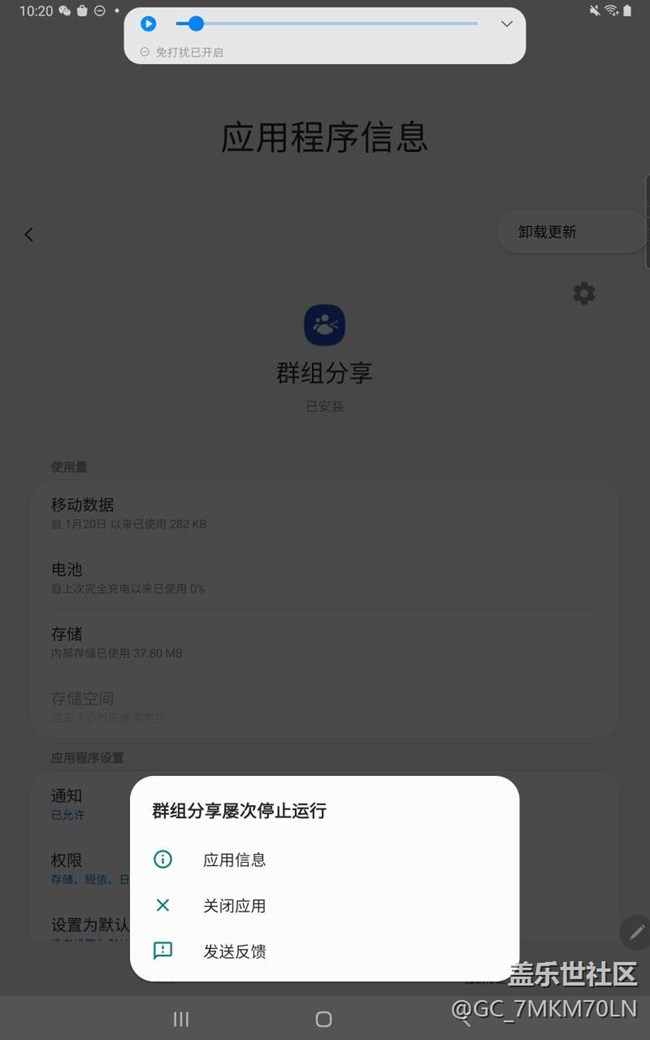Open the 电池 usage row

[x=324, y=578]
